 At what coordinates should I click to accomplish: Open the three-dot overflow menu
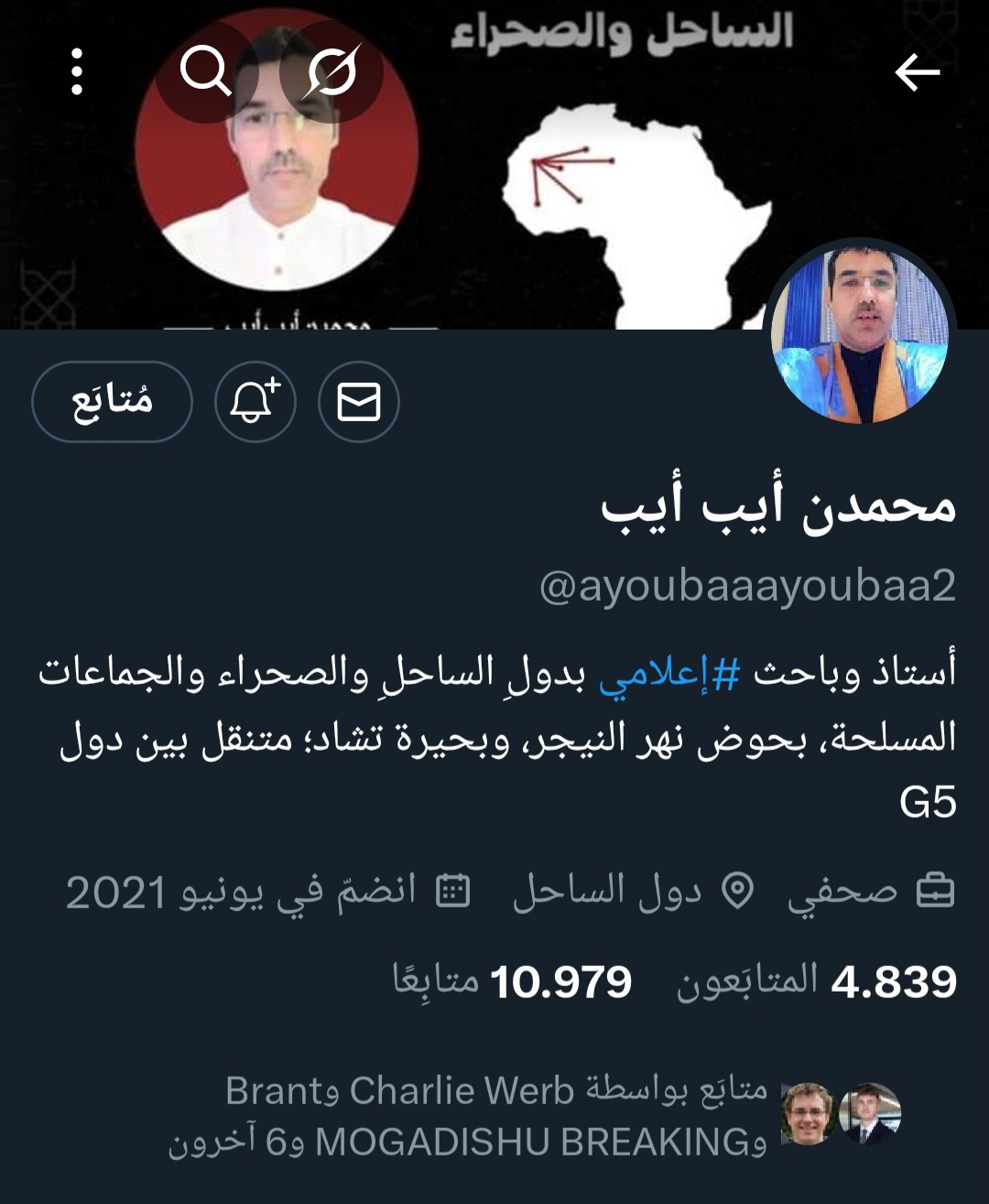(77, 72)
